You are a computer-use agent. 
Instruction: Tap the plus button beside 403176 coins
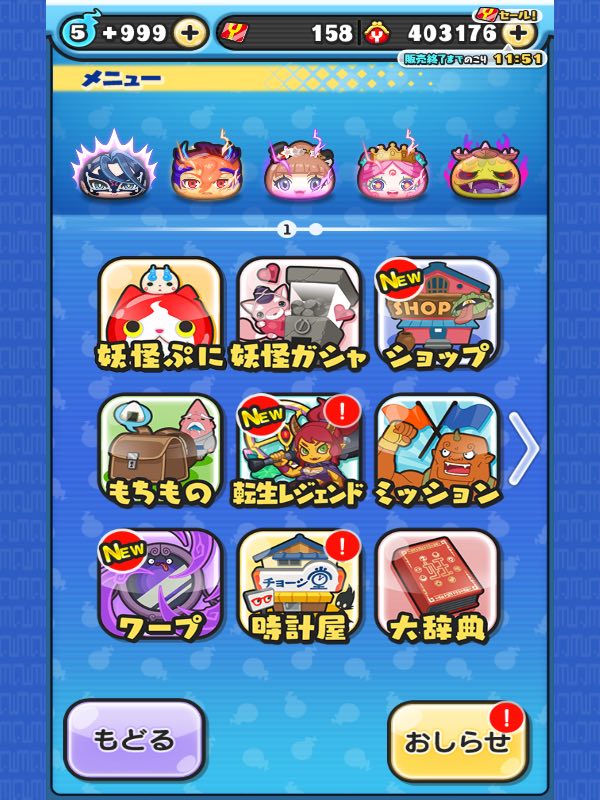[518, 33]
